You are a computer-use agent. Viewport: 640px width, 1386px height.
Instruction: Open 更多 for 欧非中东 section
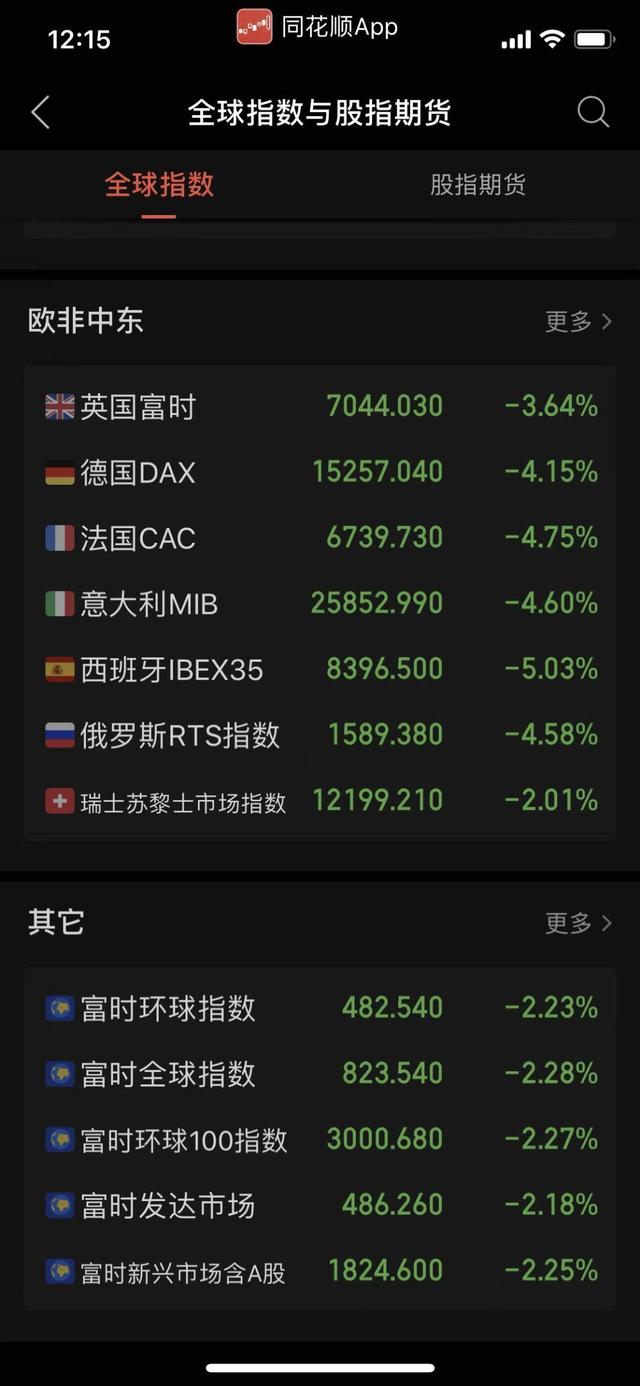(578, 321)
